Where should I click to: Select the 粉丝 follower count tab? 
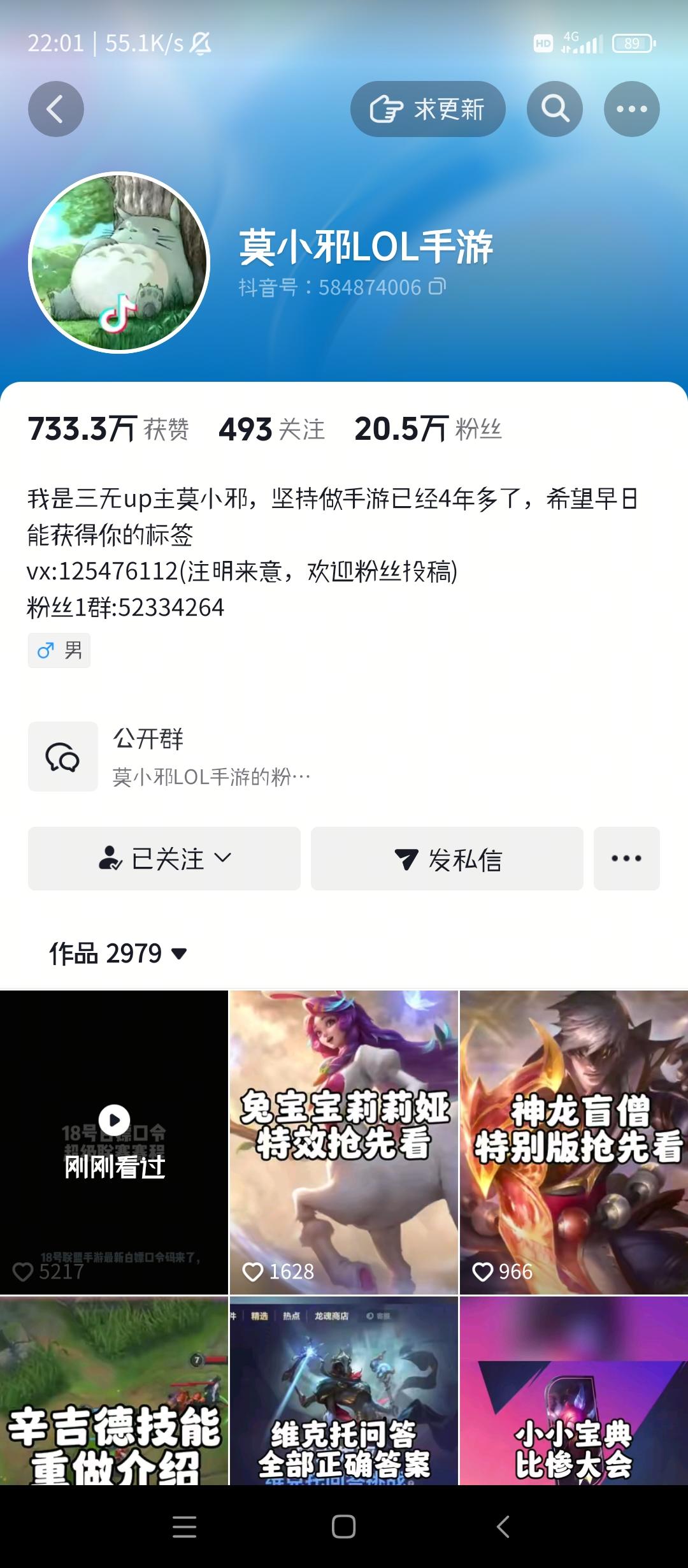pos(428,432)
